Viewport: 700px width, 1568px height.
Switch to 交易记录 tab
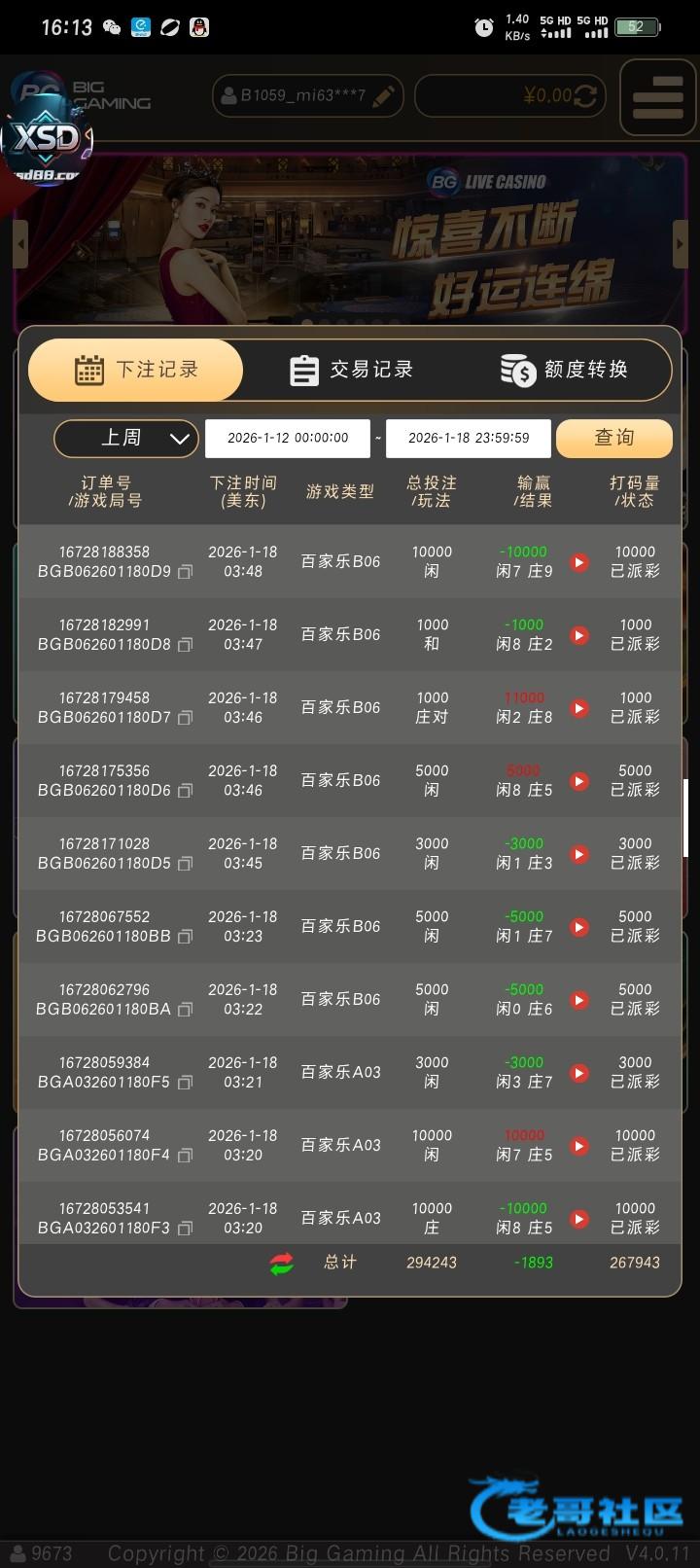(352, 370)
